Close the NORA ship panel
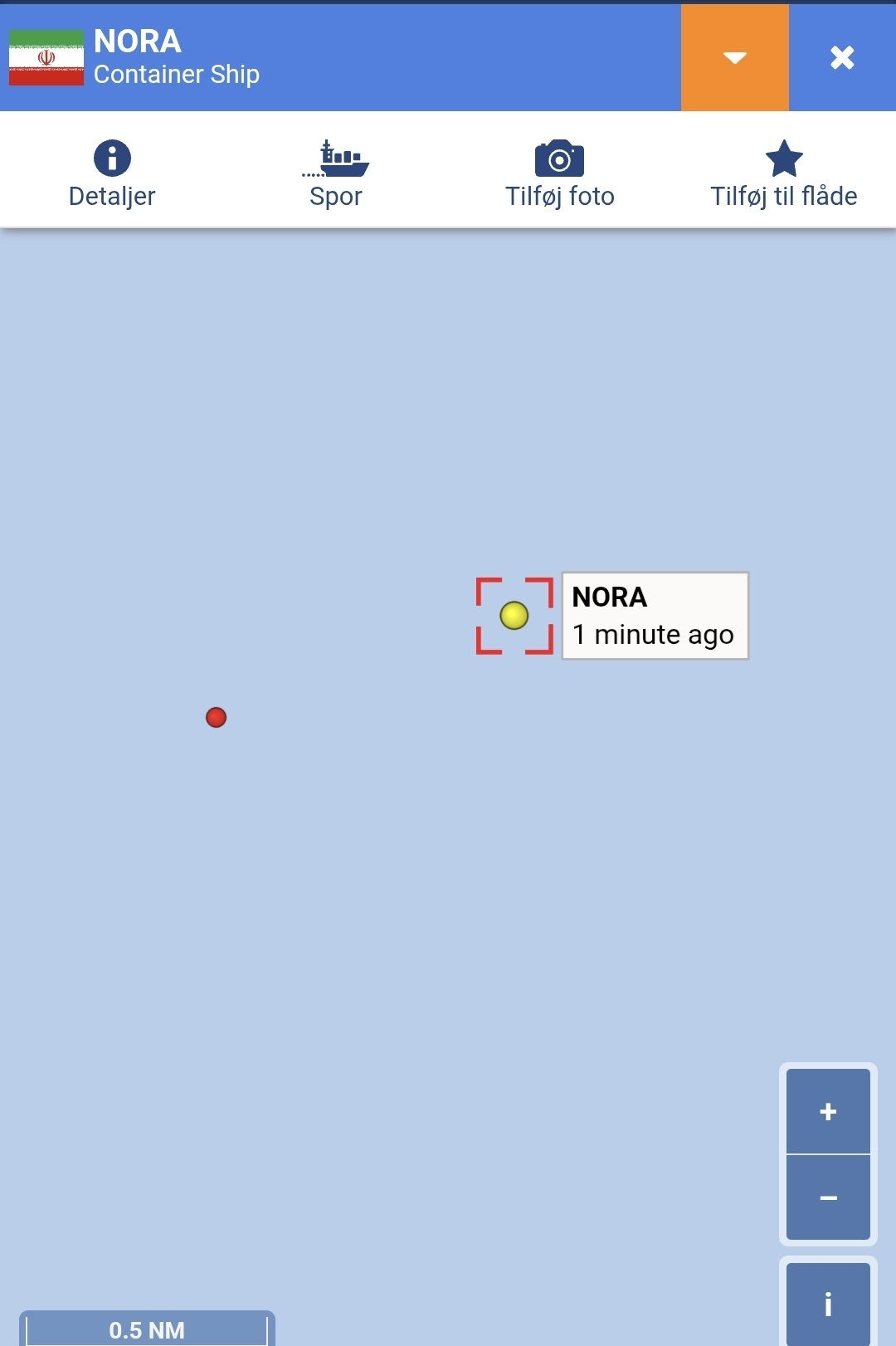This screenshot has height=1346, width=896. (842, 57)
